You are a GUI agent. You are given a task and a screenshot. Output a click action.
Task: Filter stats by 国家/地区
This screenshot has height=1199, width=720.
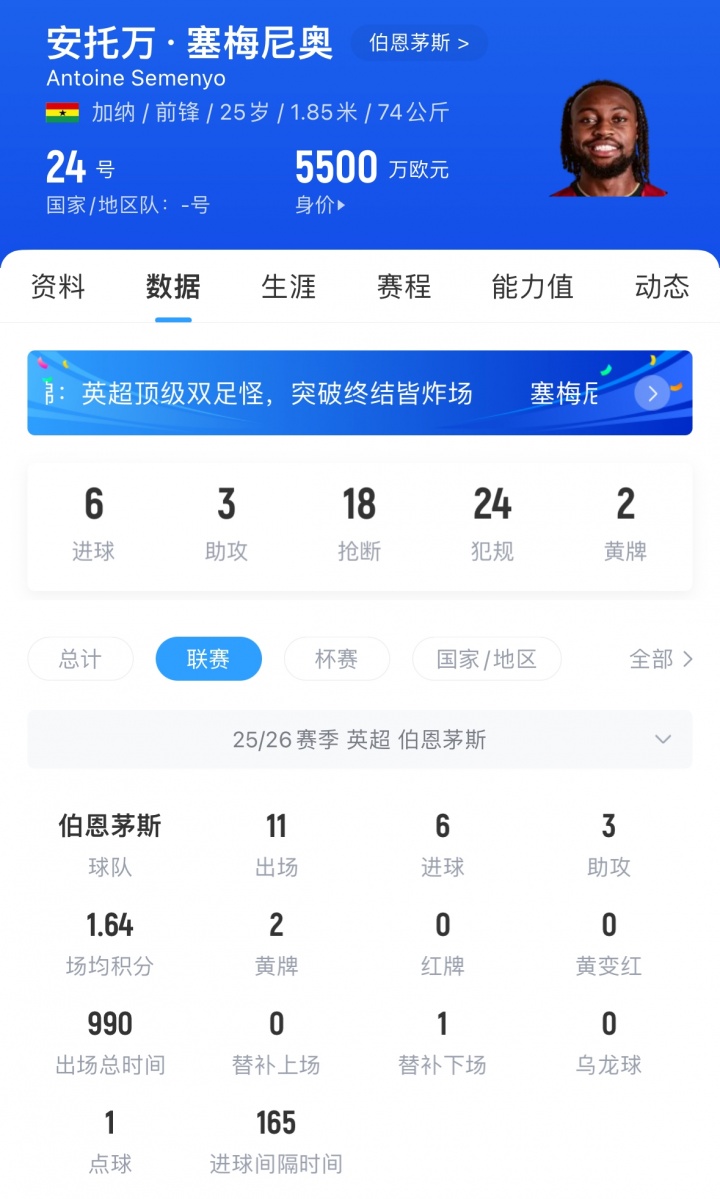tap(487, 659)
